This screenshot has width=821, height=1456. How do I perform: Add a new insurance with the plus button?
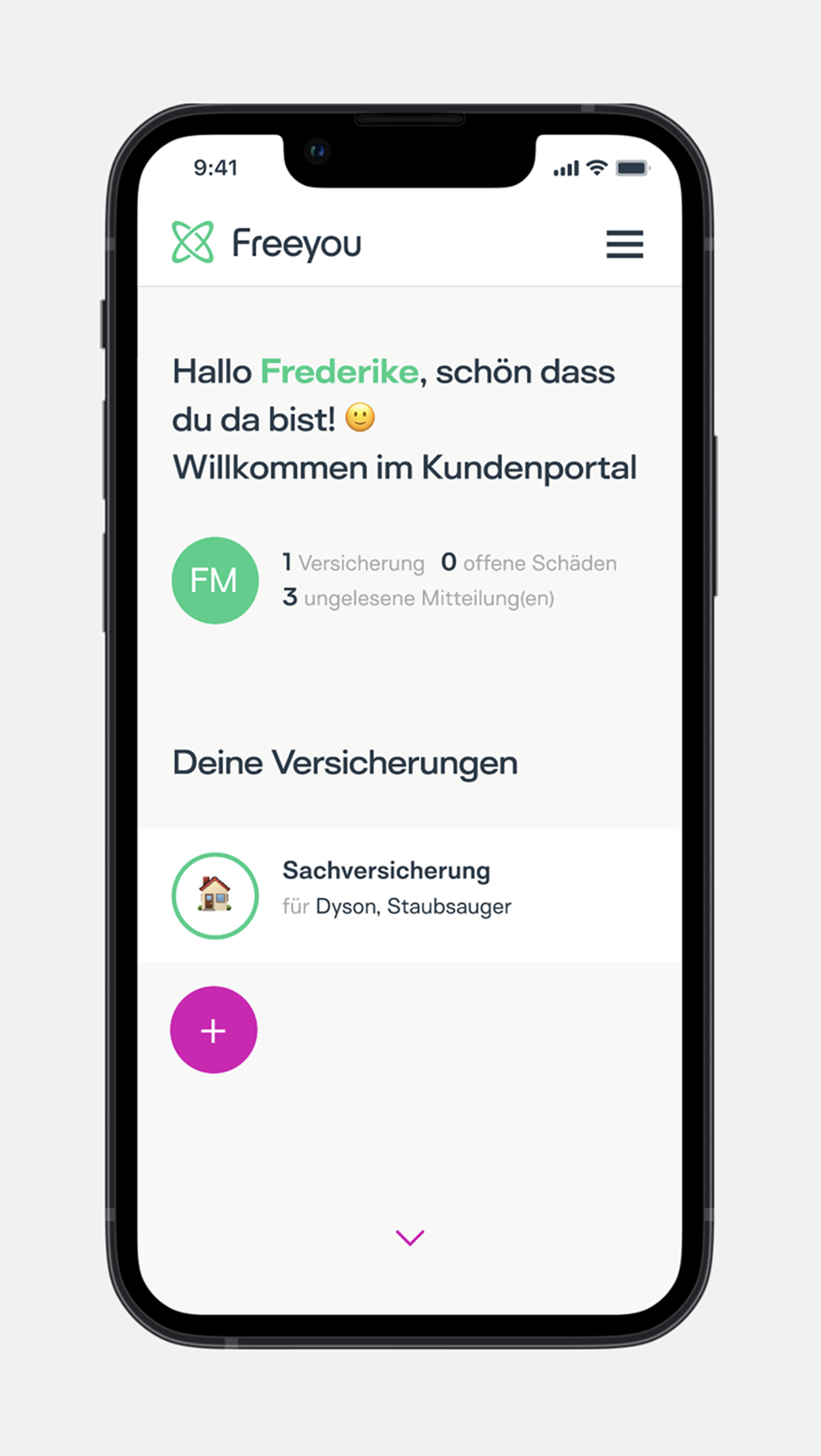pos(214,1030)
